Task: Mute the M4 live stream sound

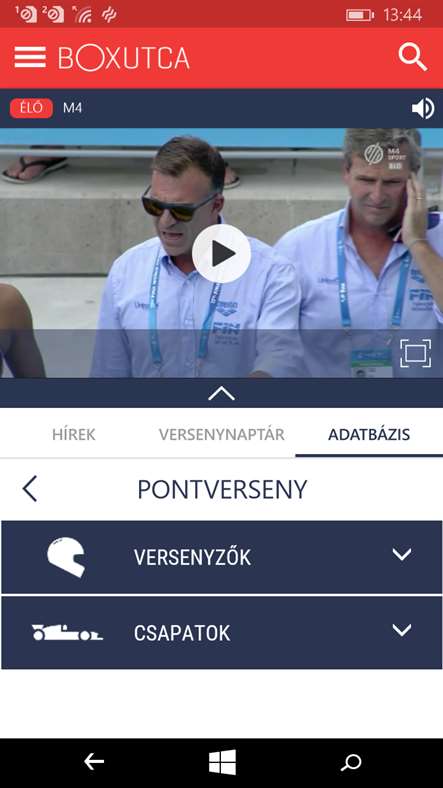Action: (423, 109)
